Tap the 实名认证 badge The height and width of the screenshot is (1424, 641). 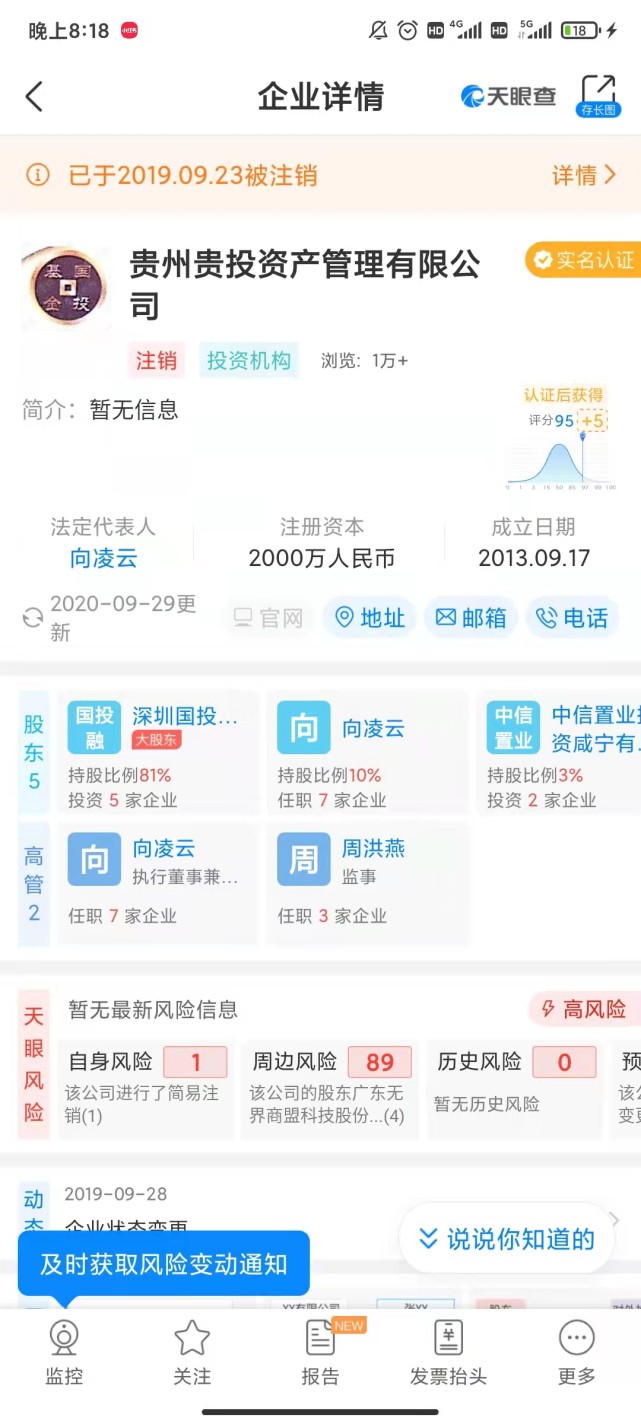point(584,260)
